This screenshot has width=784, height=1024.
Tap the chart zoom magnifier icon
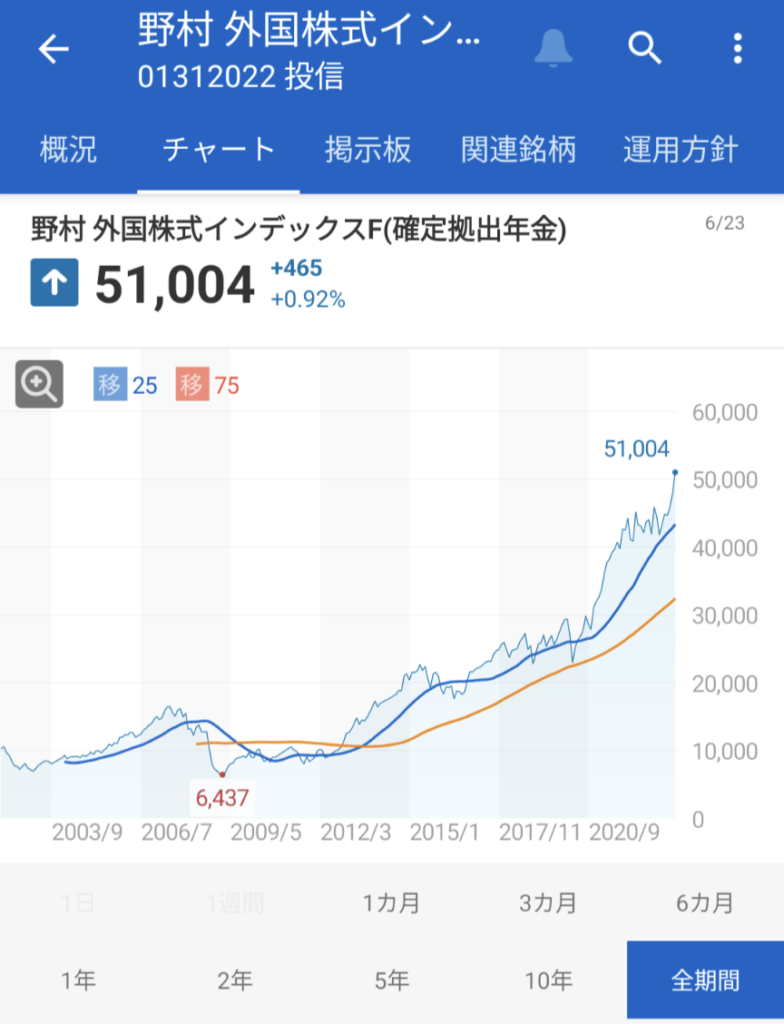pos(39,384)
